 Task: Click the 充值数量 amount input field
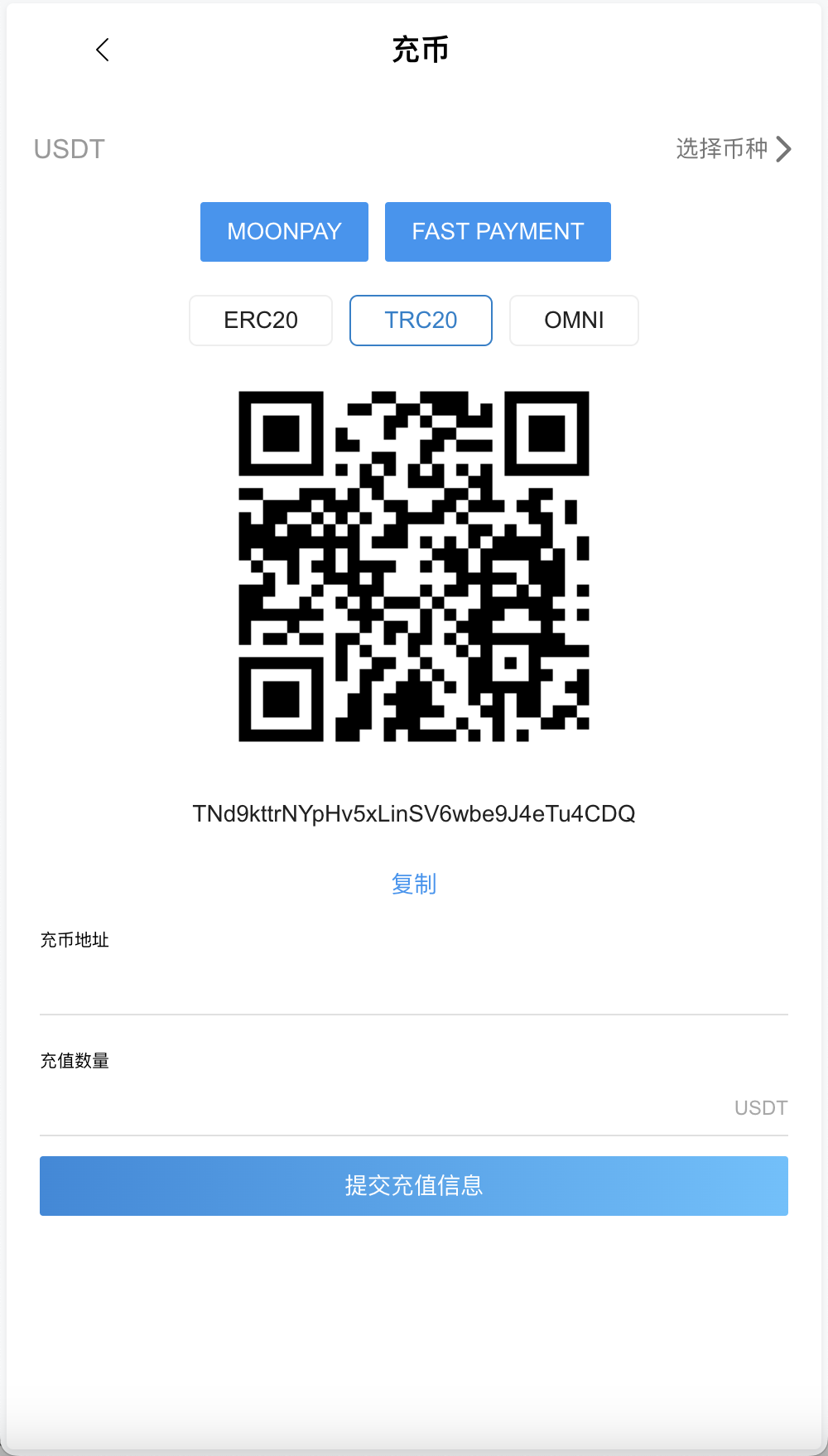[373, 1107]
